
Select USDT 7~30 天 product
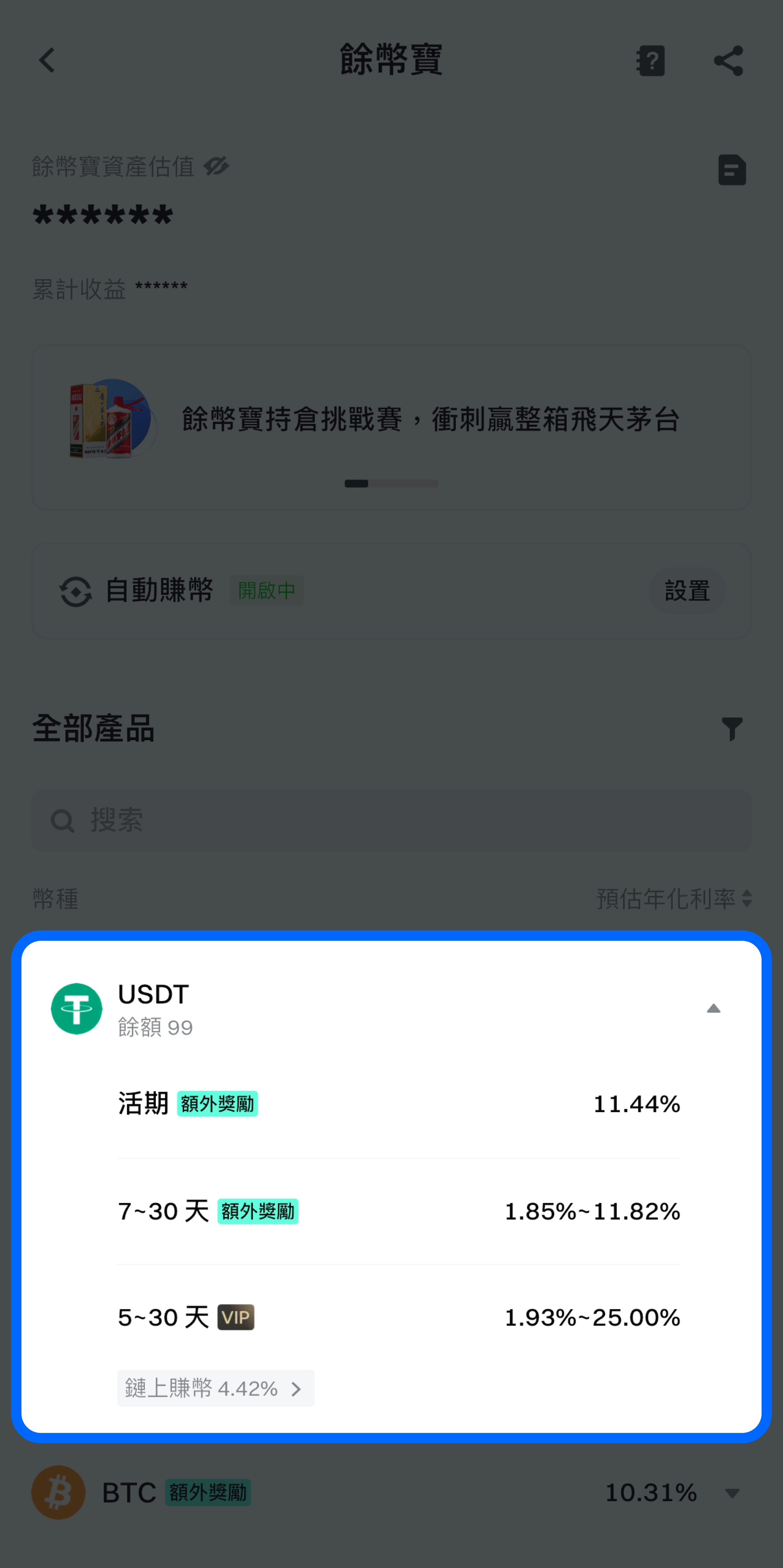[x=398, y=1211]
